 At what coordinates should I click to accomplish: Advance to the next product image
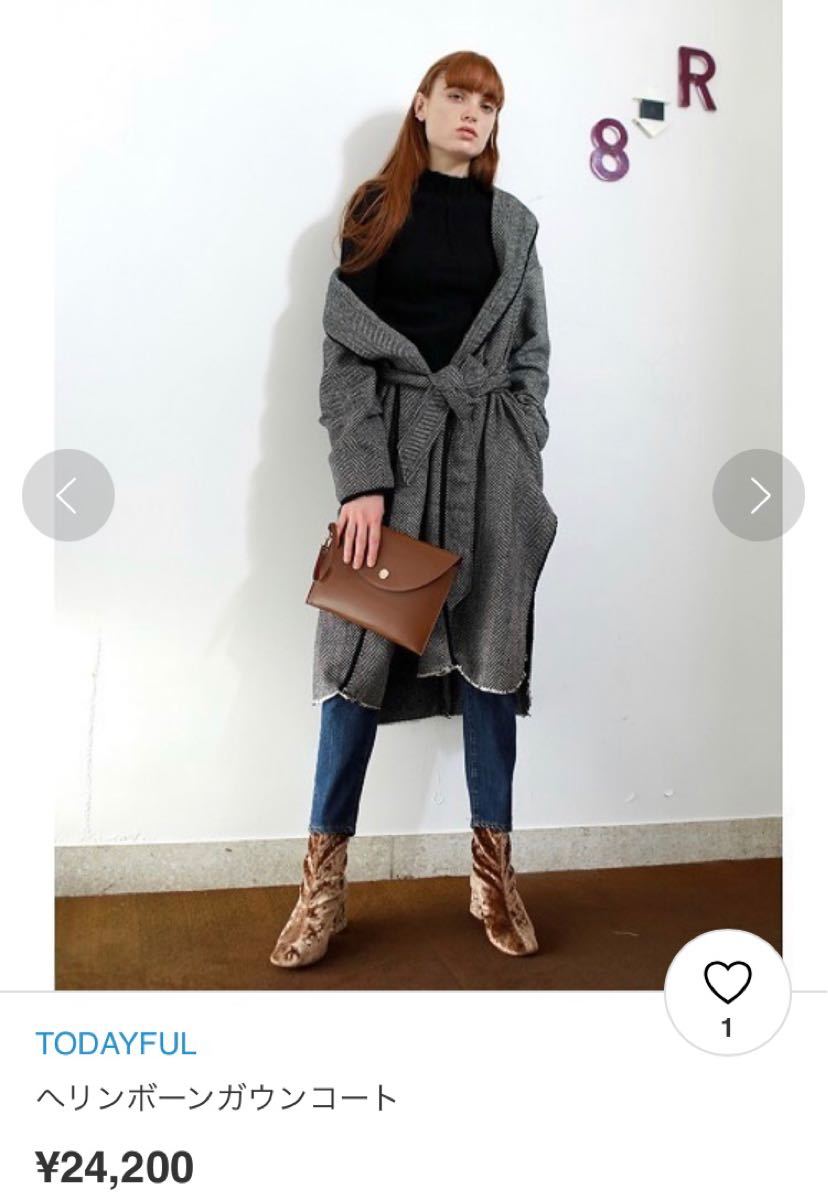point(758,495)
